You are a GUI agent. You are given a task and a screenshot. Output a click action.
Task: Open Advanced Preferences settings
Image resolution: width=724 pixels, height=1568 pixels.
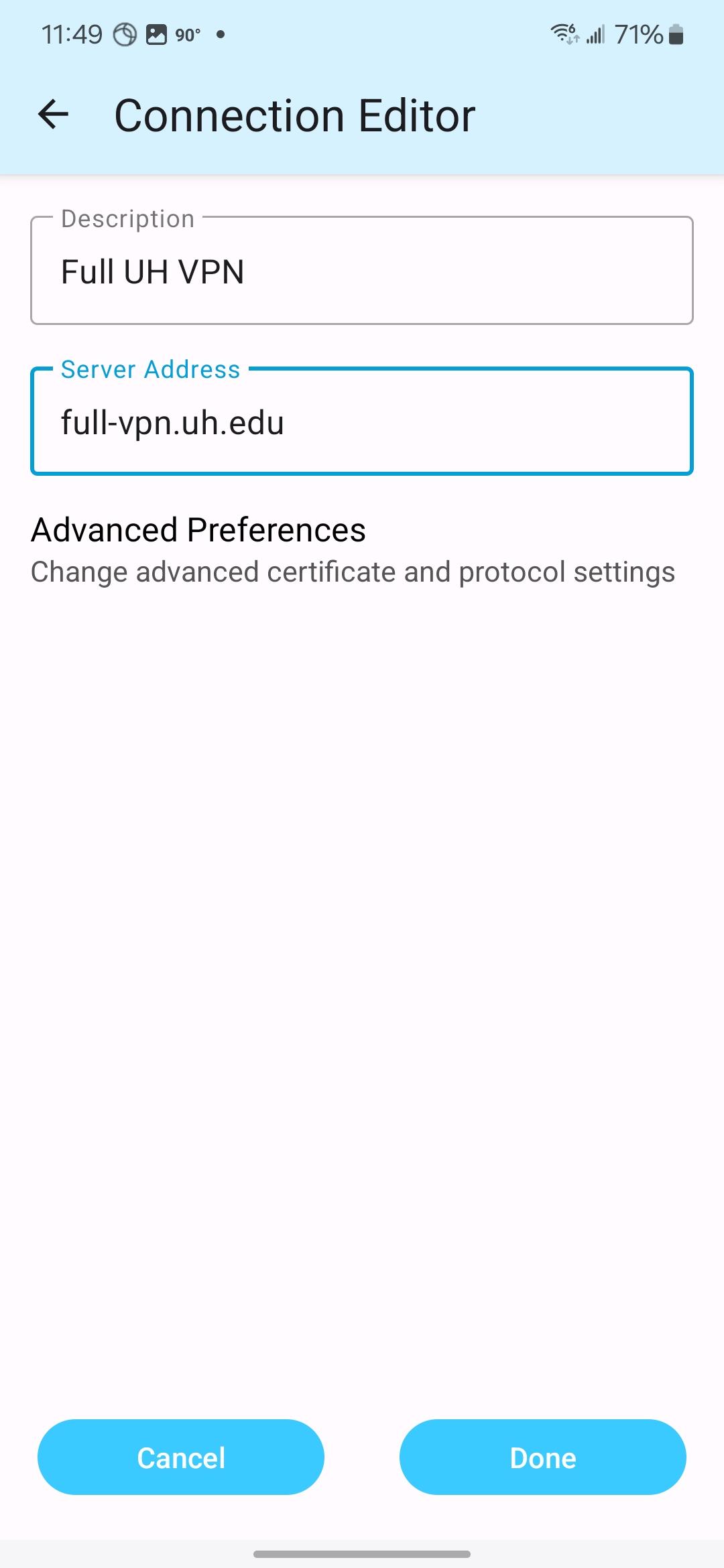tap(198, 529)
